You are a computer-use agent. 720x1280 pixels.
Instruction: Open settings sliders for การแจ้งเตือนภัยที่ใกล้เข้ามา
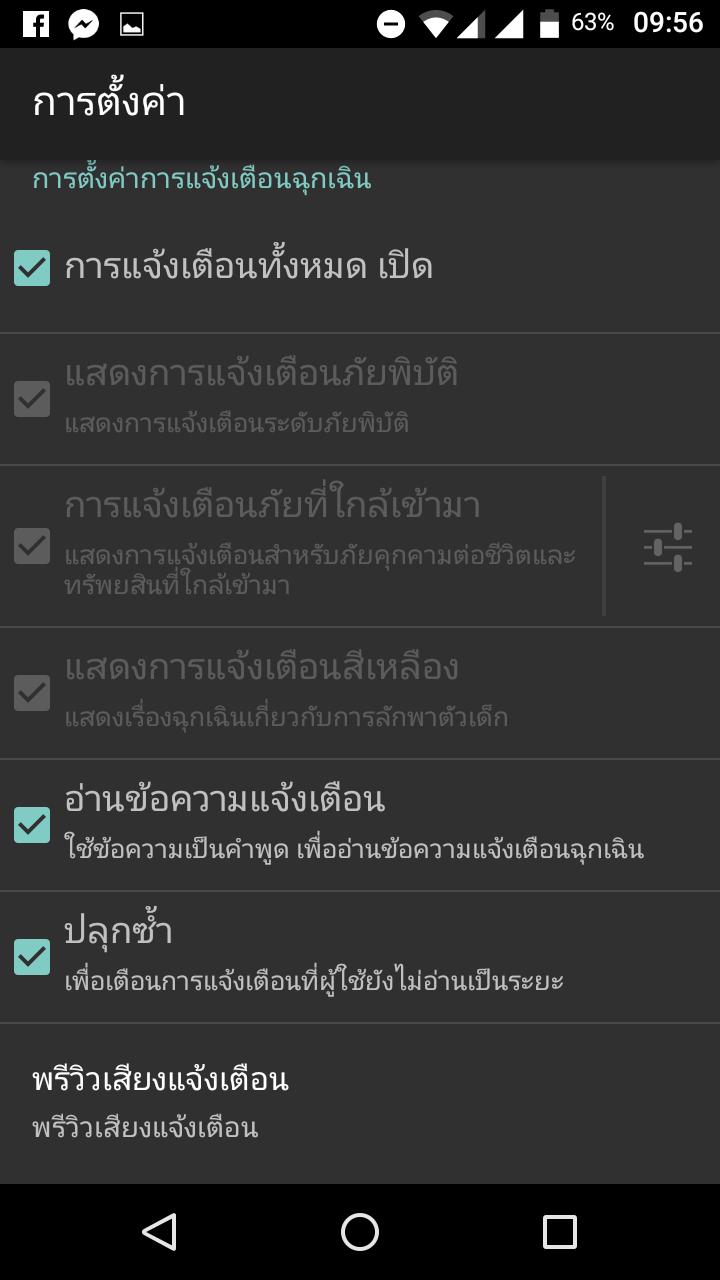coord(667,547)
